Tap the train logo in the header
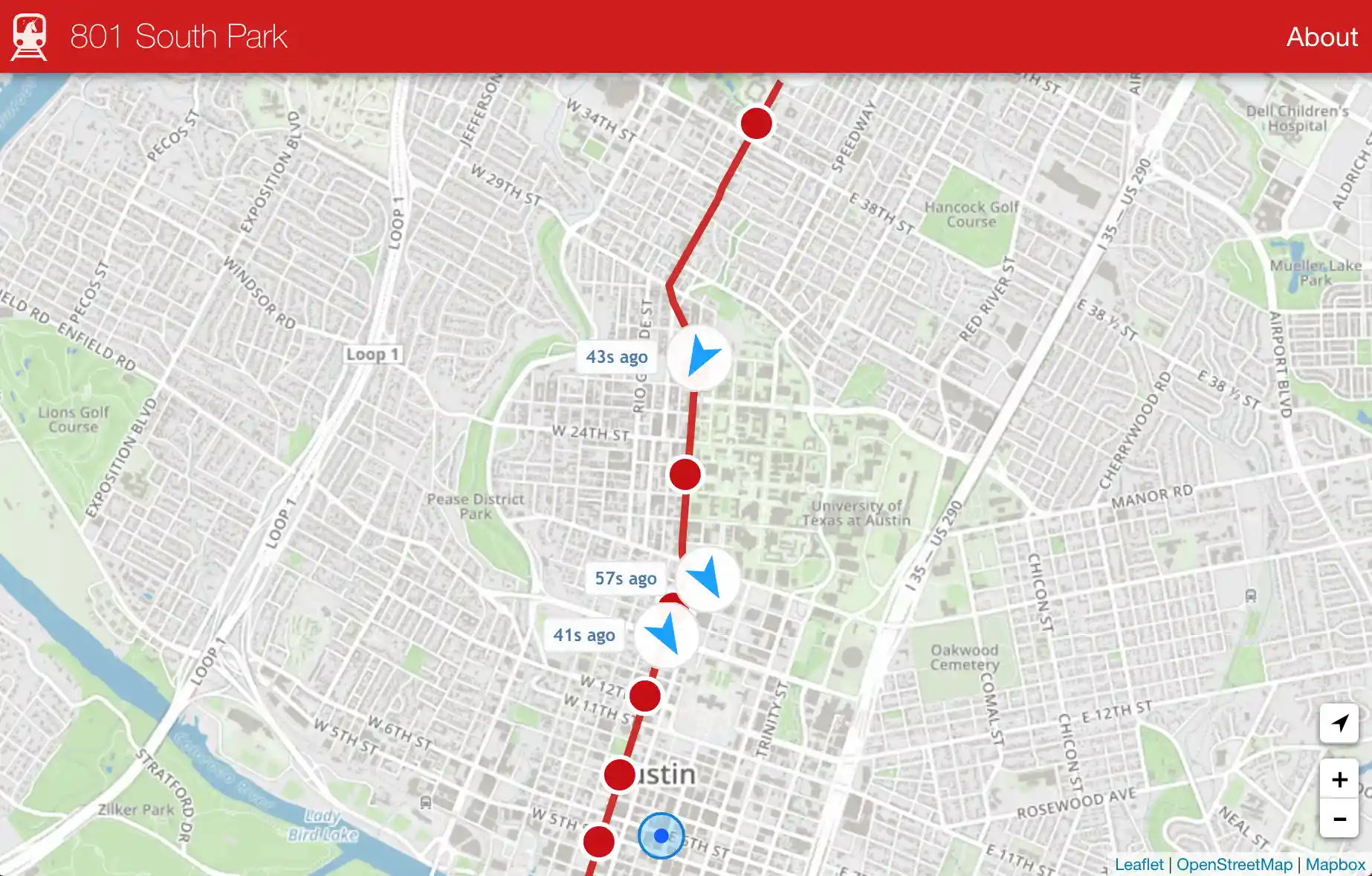The height and width of the screenshot is (876, 1372). pyautogui.click(x=29, y=36)
